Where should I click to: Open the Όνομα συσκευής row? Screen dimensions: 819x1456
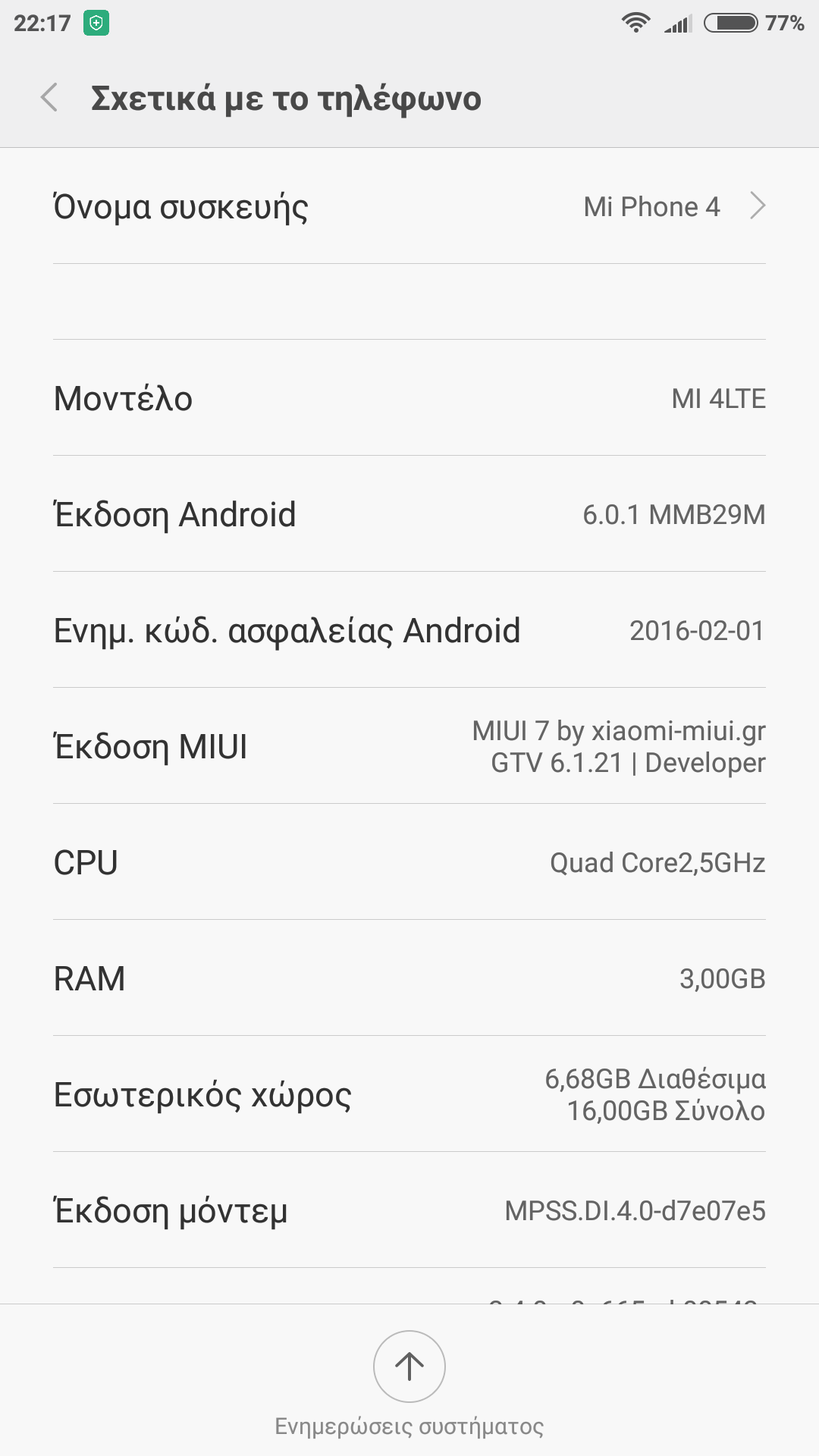pos(409,206)
